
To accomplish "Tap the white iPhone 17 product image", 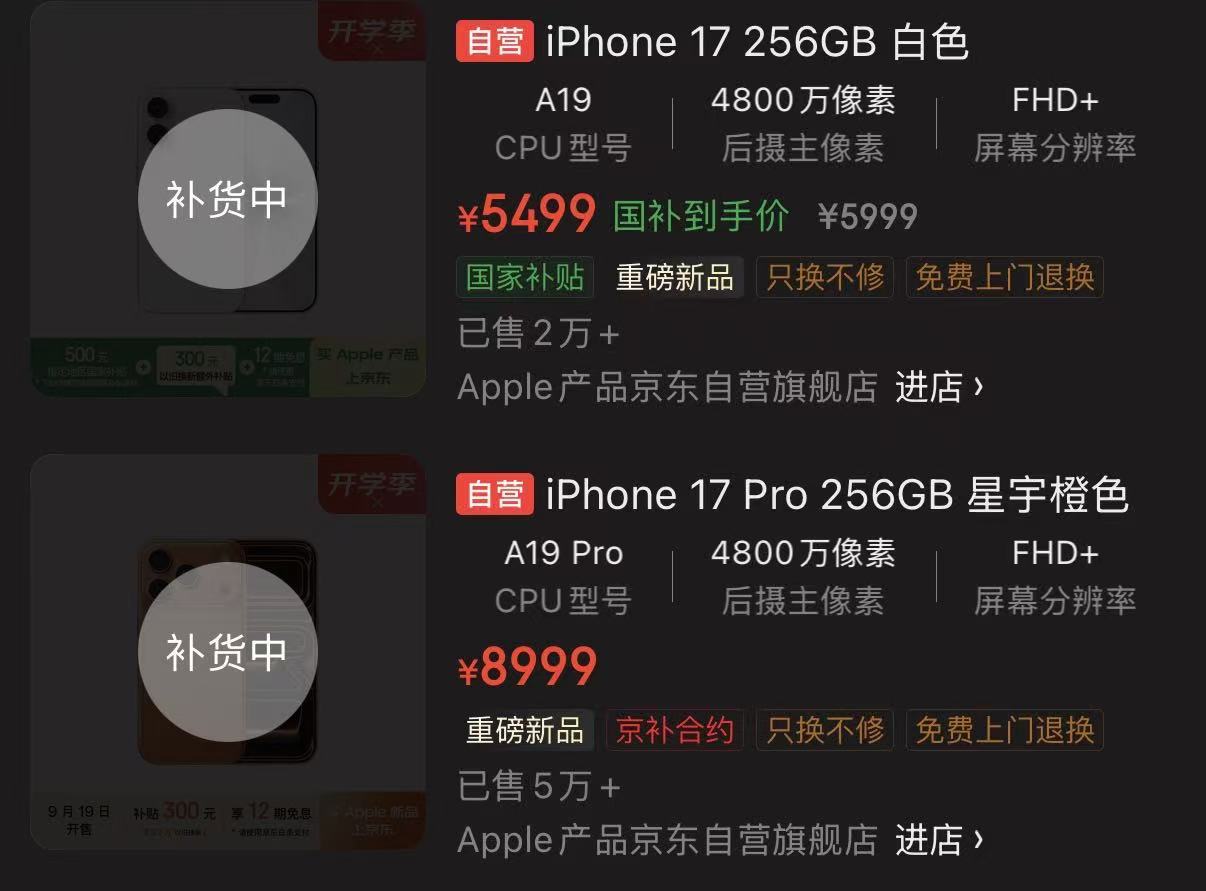I will pos(228,200).
